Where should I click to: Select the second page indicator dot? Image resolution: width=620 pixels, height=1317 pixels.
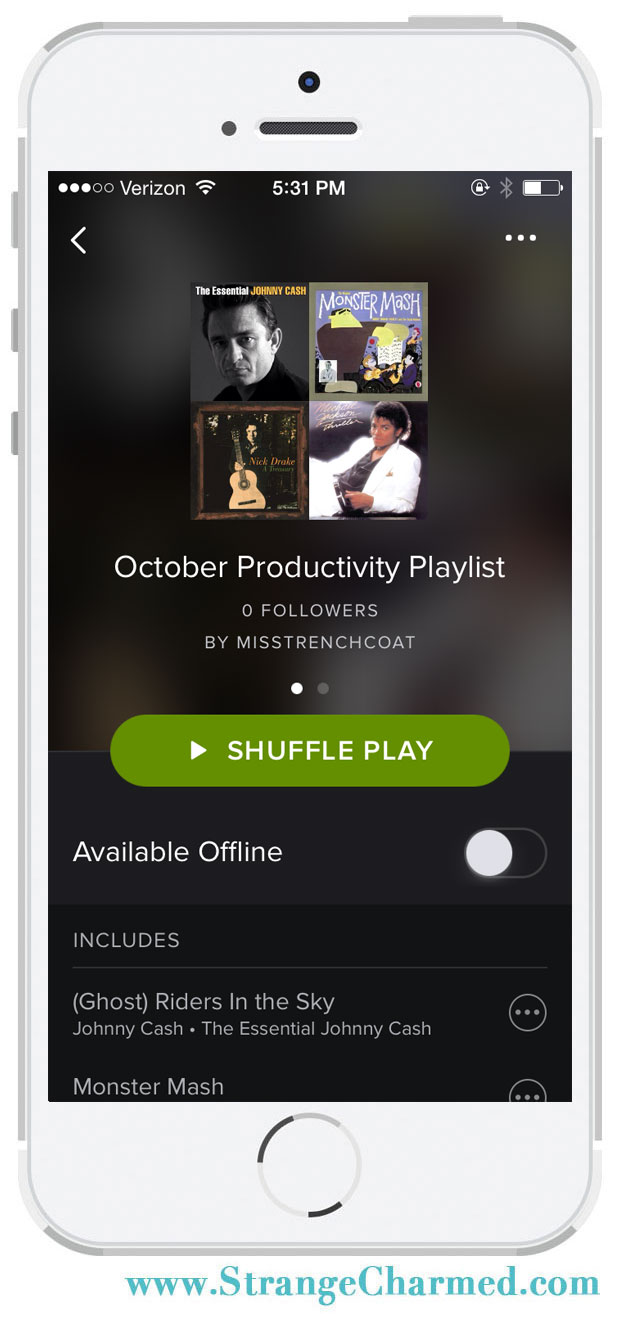323,688
